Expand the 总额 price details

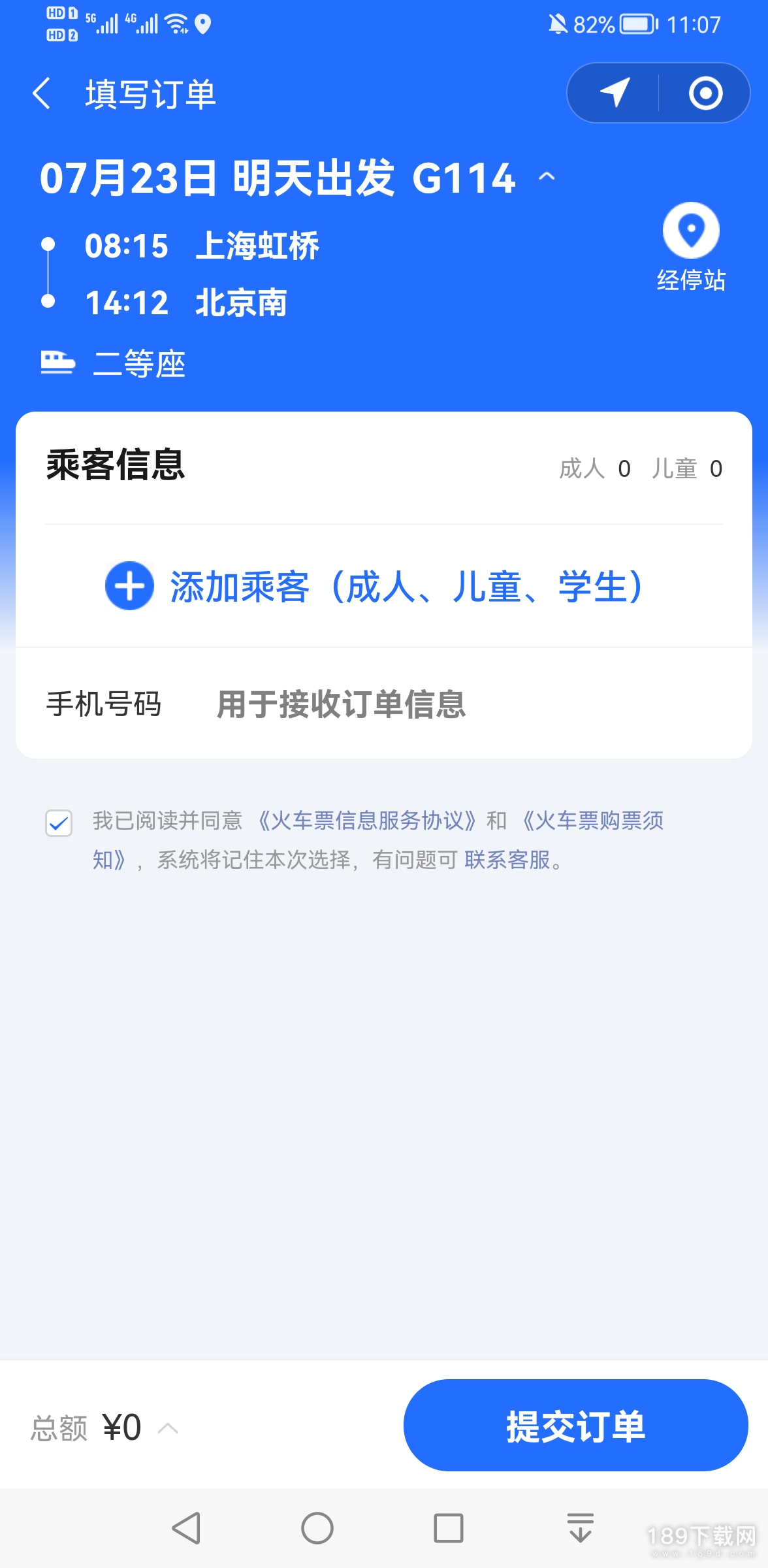tap(104, 1428)
